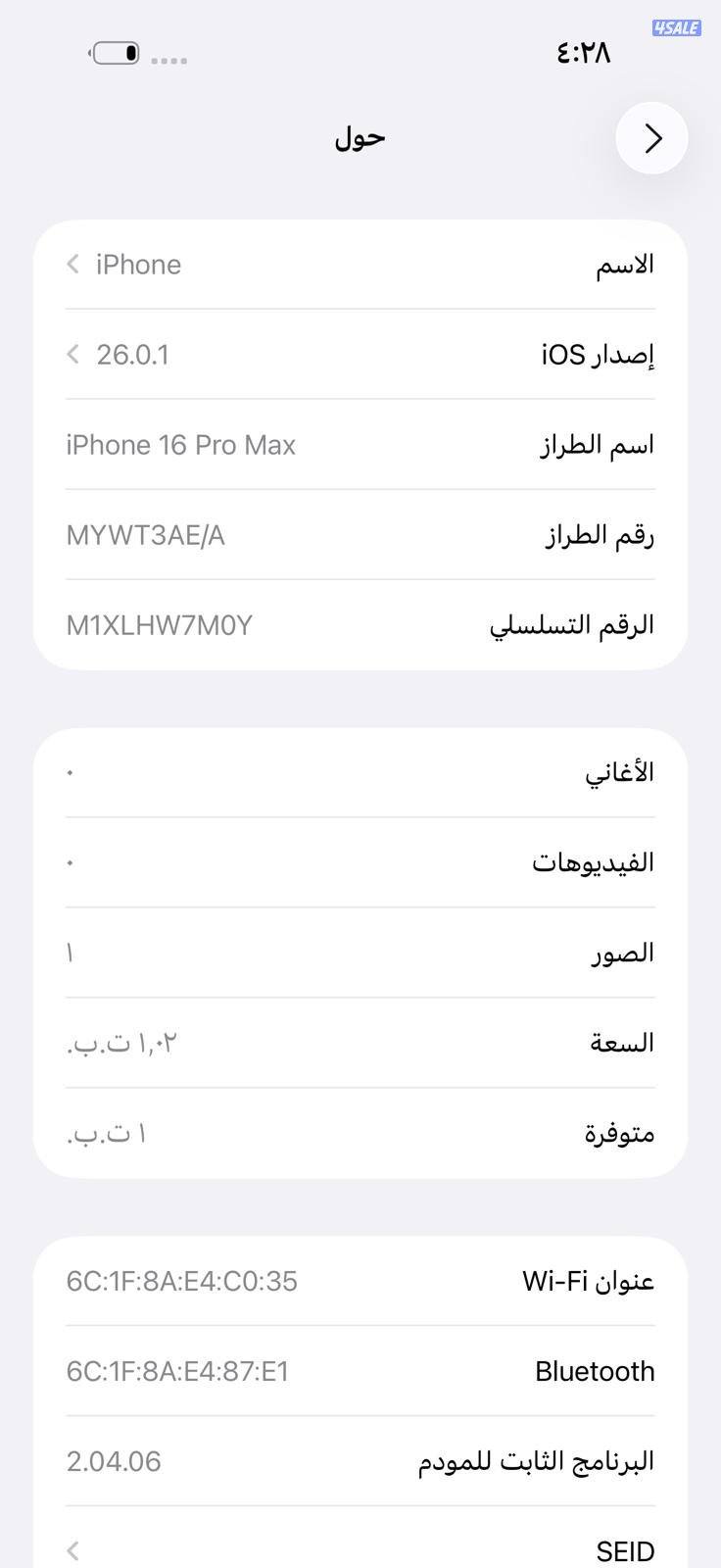Viewport: 721px width, 1568px height.
Task: Tap the الصور photos count row
Action: (360, 952)
